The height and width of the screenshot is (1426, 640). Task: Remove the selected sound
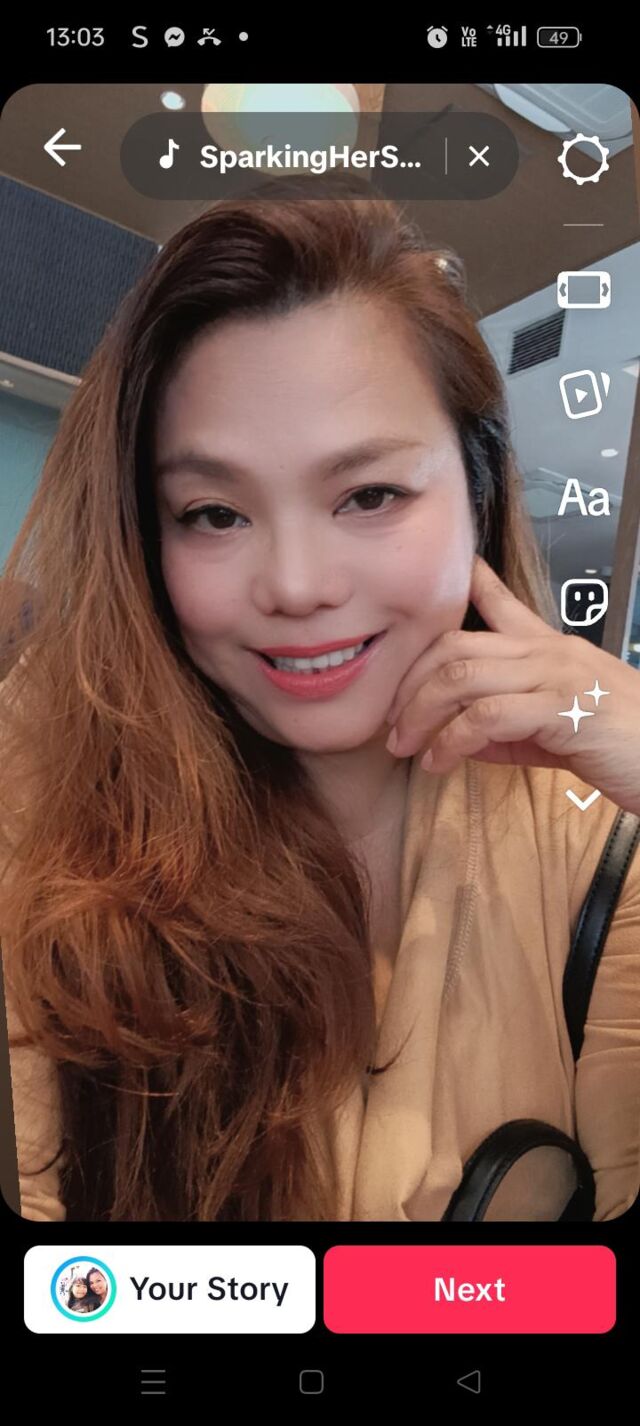point(479,156)
